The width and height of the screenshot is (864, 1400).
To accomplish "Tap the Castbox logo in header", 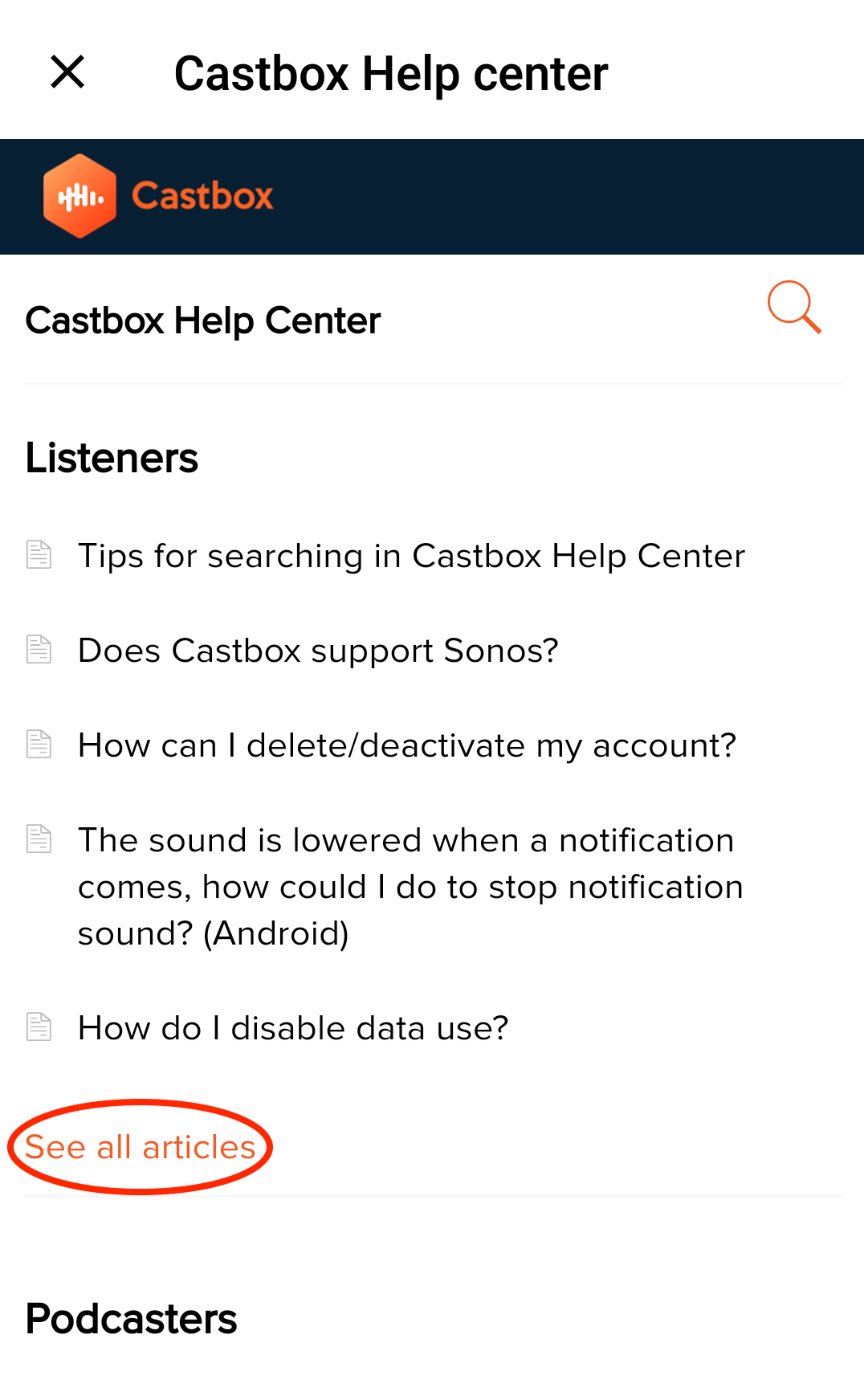I will (158, 196).
